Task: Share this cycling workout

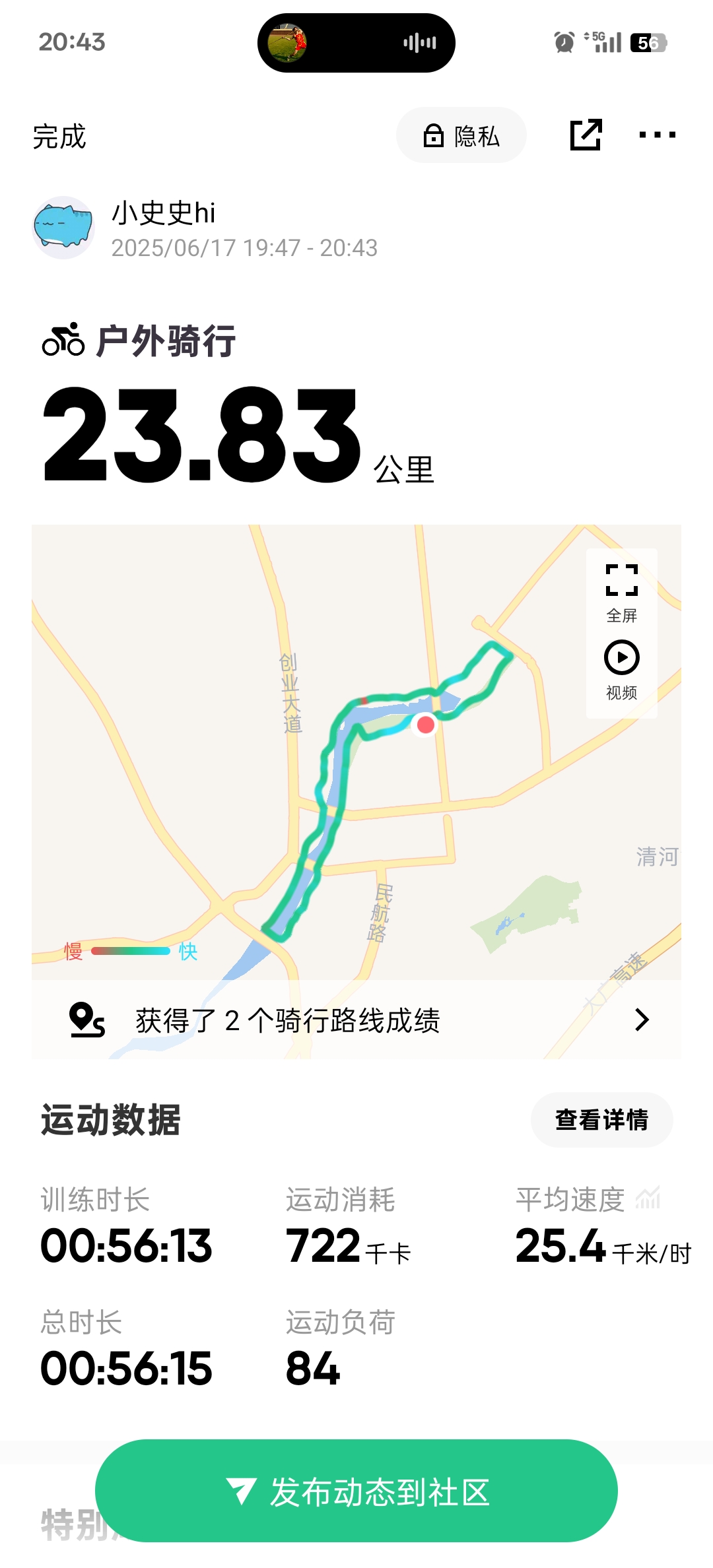Action: [586, 135]
